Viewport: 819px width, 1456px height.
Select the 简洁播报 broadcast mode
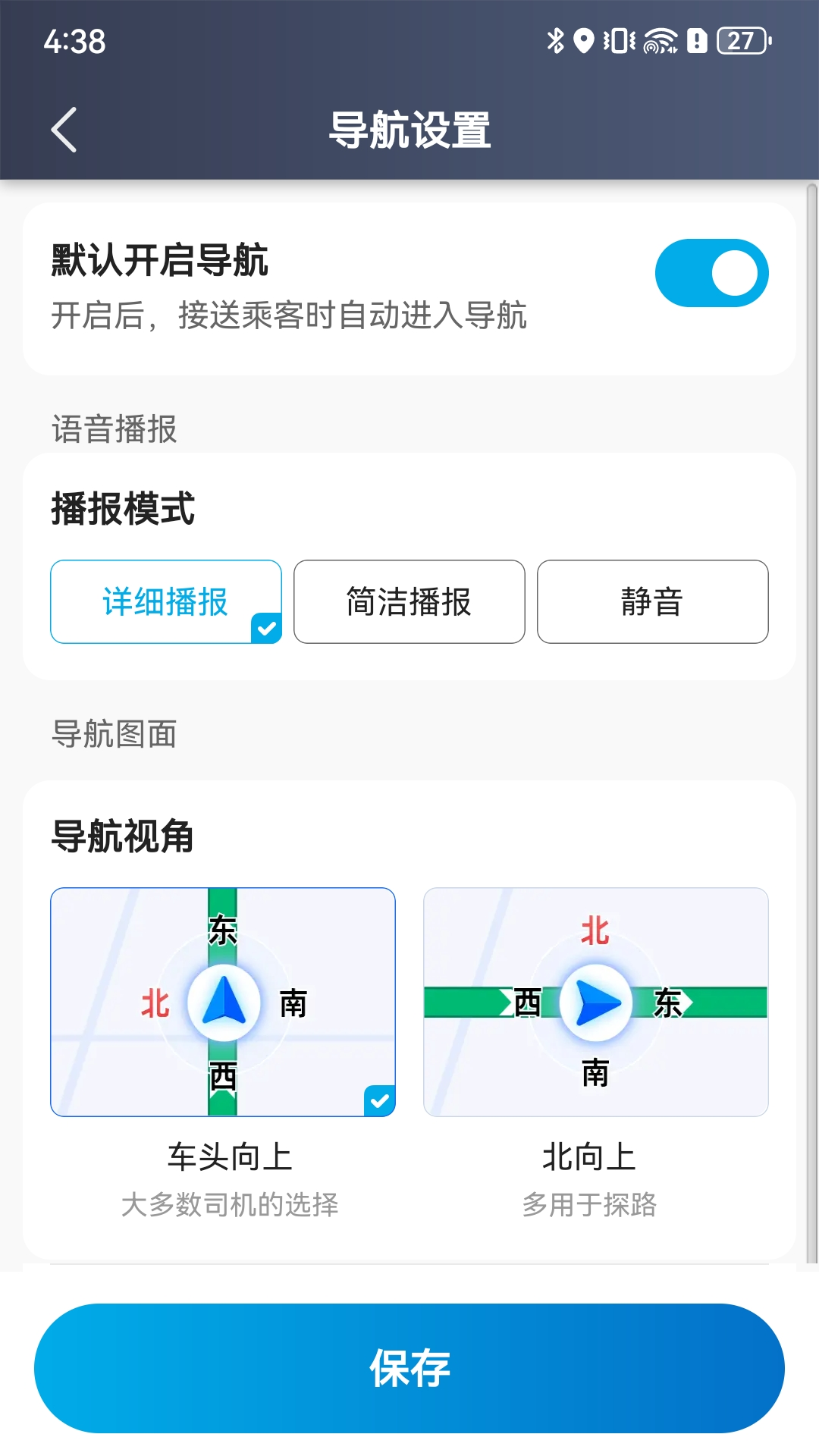click(409, 601)
